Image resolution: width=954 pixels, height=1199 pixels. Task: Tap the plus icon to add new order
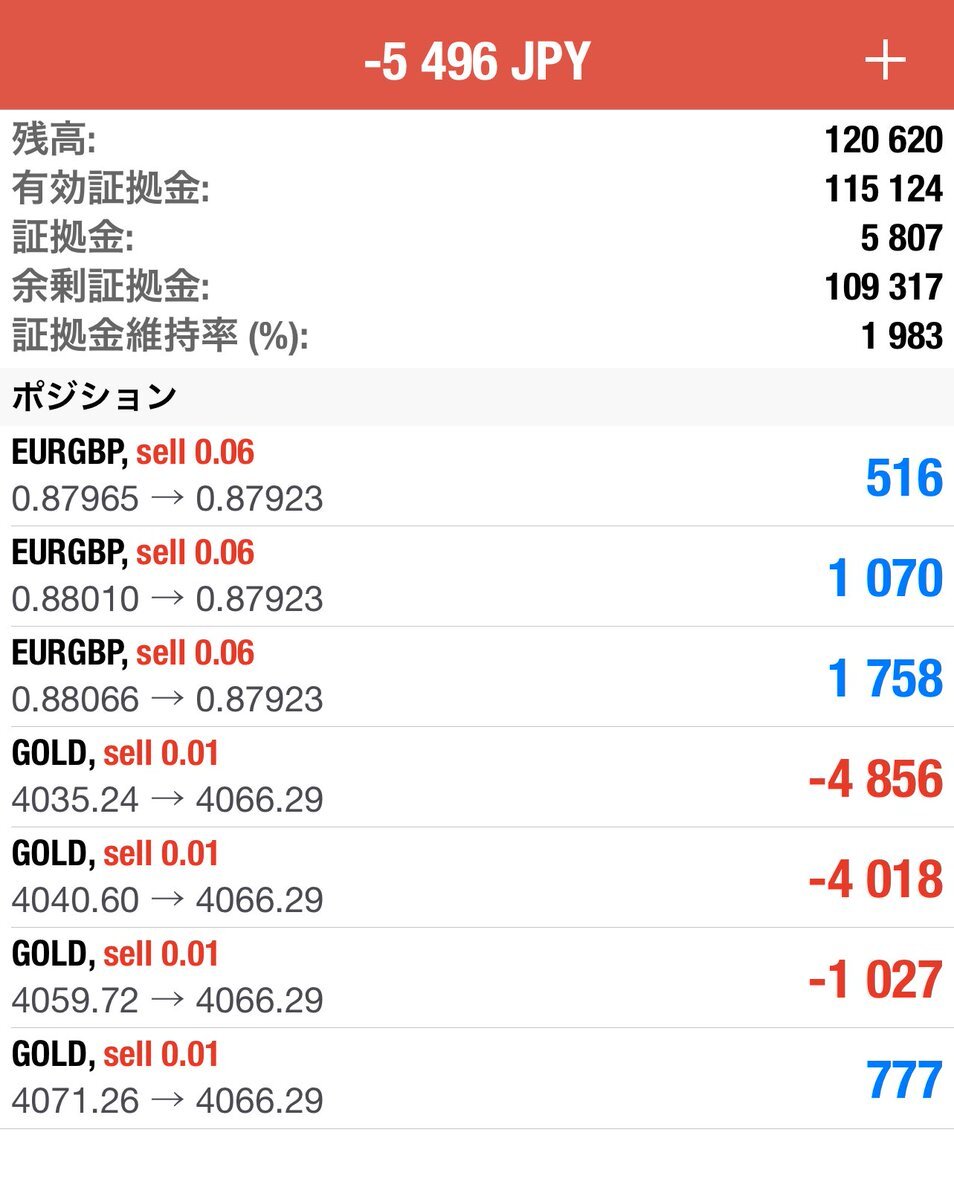pos(884,61)
